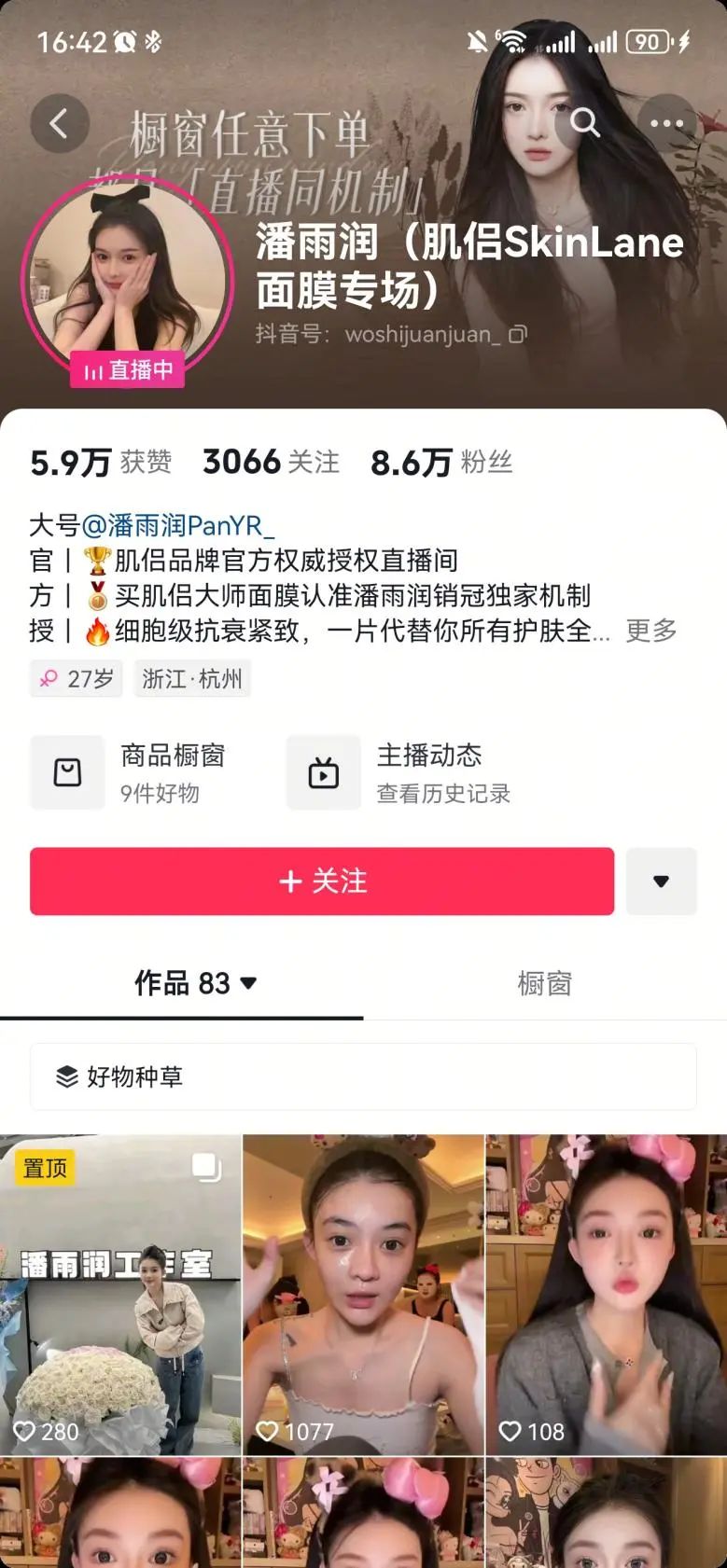The image size is (727, 1568).
Task: Go back using the top-left arrow
Action: (59, 123)
